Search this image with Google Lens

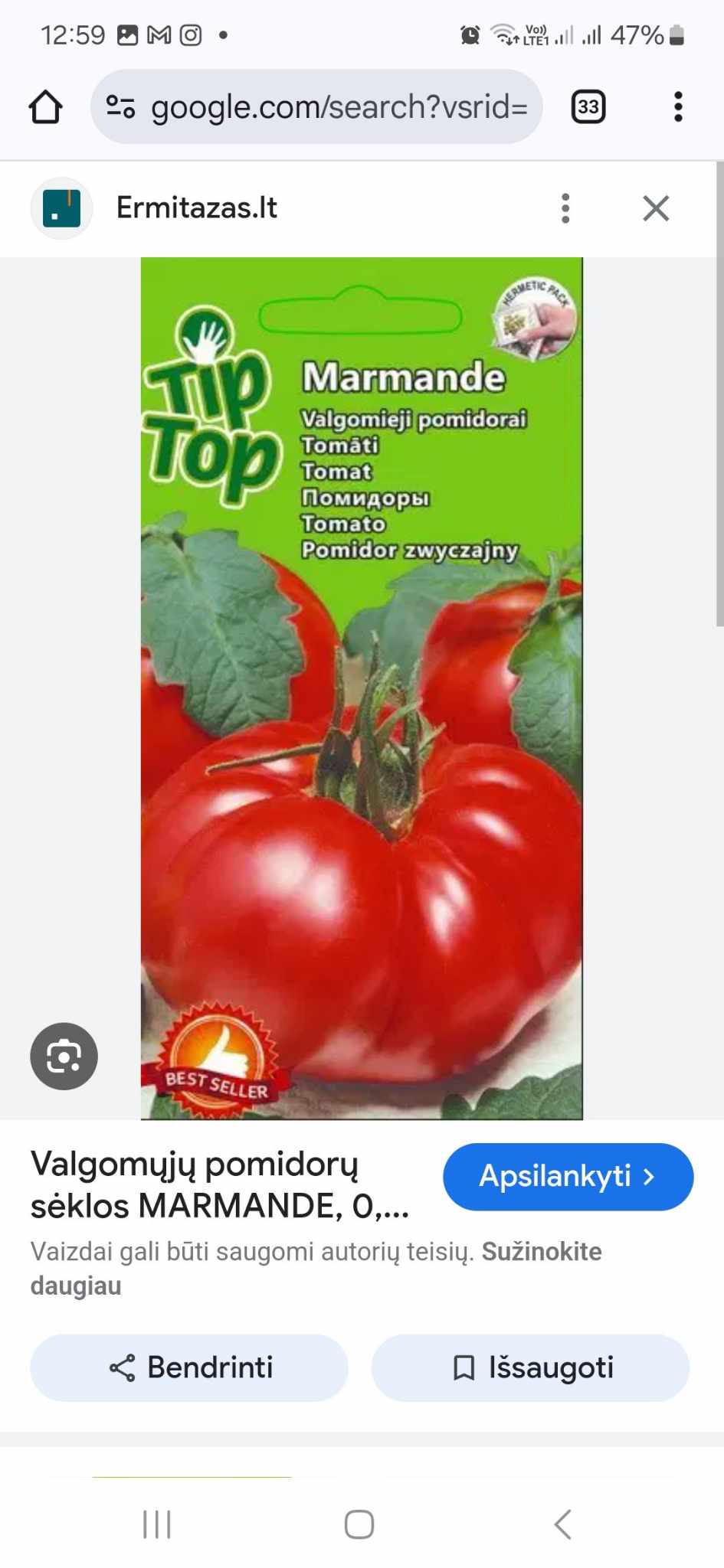coord(64,1057)
